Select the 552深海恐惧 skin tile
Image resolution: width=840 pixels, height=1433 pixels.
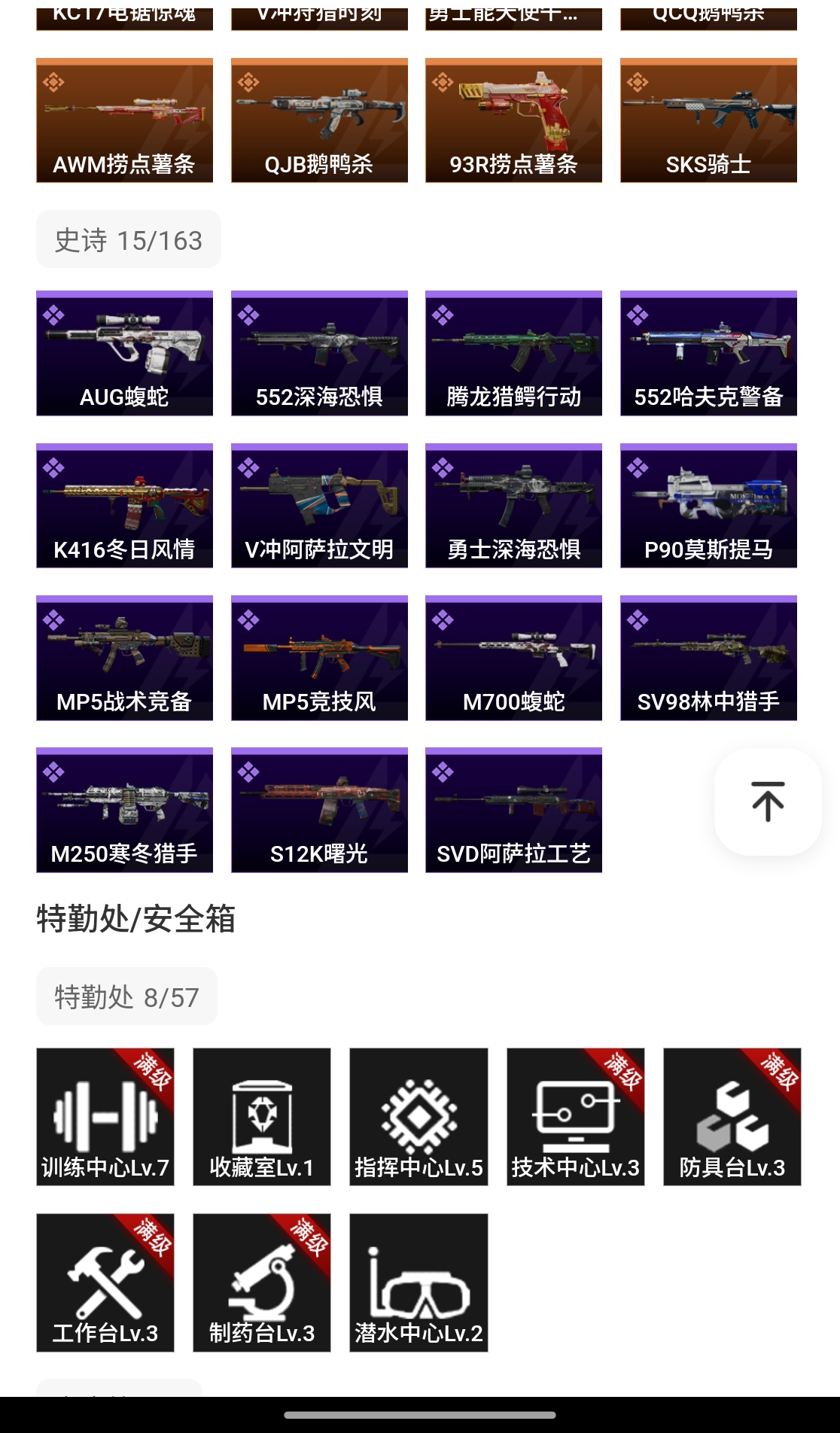[x=319, y=353]
